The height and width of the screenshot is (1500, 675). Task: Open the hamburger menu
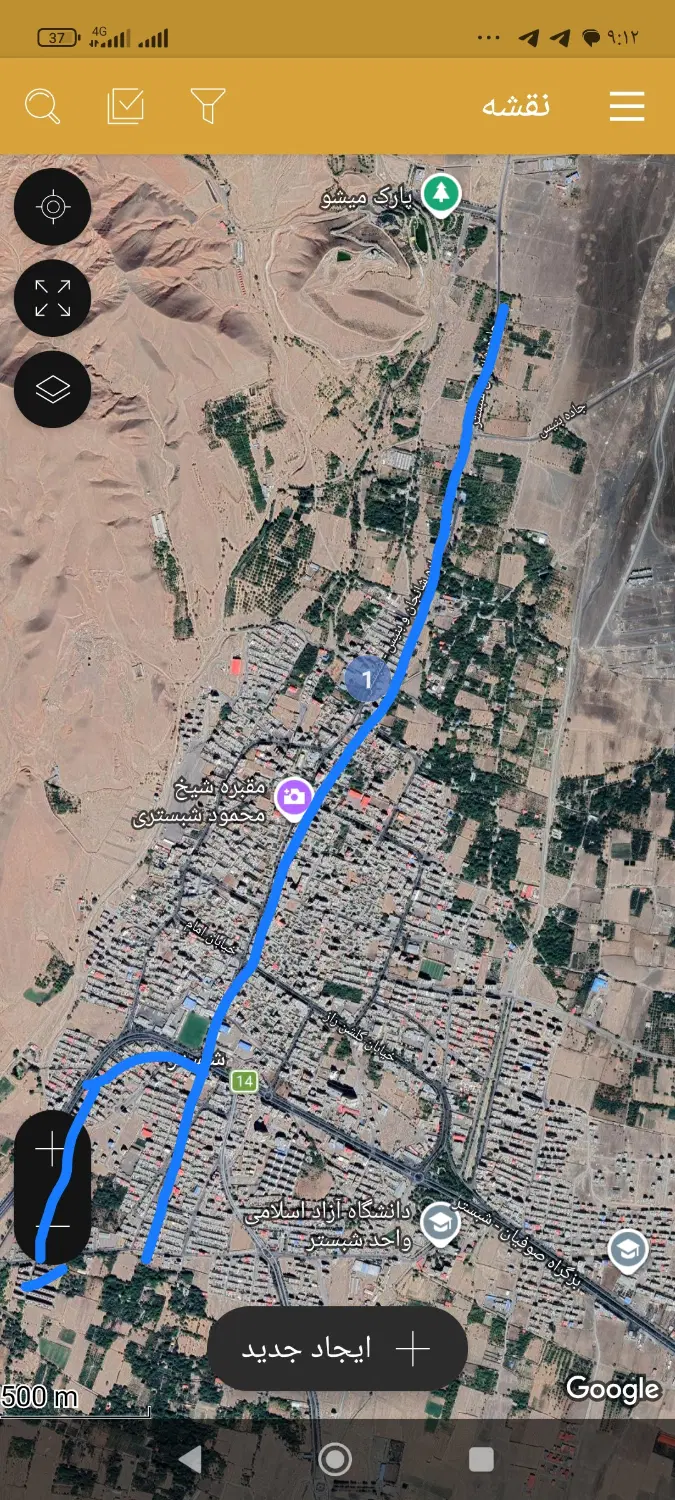point(627,106)
